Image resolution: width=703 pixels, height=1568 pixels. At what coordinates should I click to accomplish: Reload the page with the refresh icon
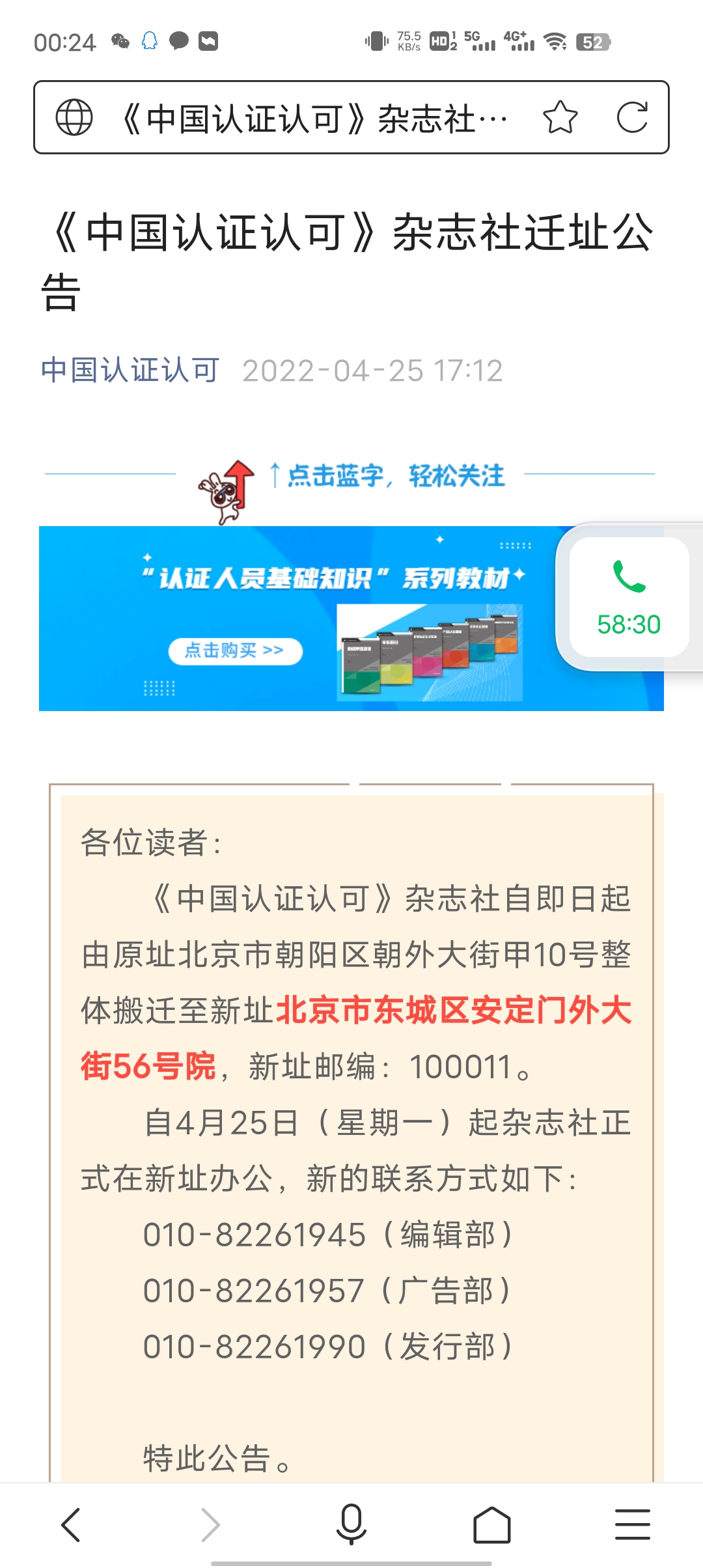click(632, 118)
